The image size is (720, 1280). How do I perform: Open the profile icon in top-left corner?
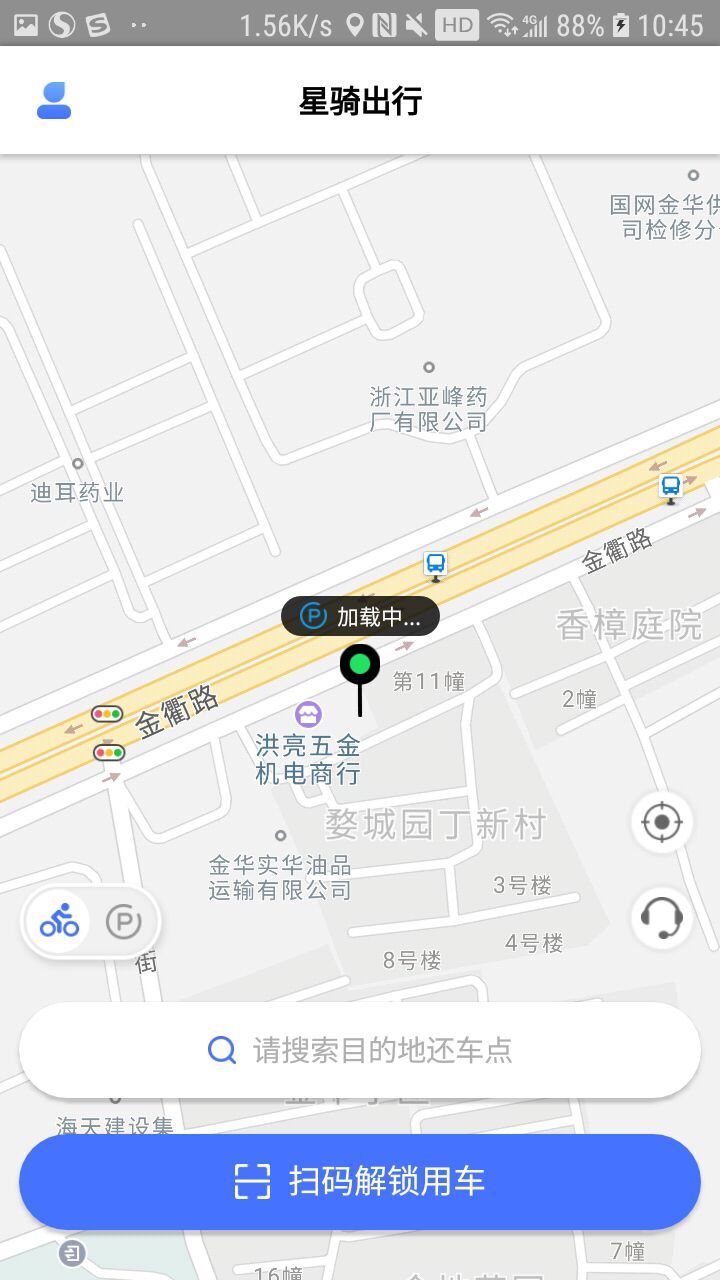[53, 99]
